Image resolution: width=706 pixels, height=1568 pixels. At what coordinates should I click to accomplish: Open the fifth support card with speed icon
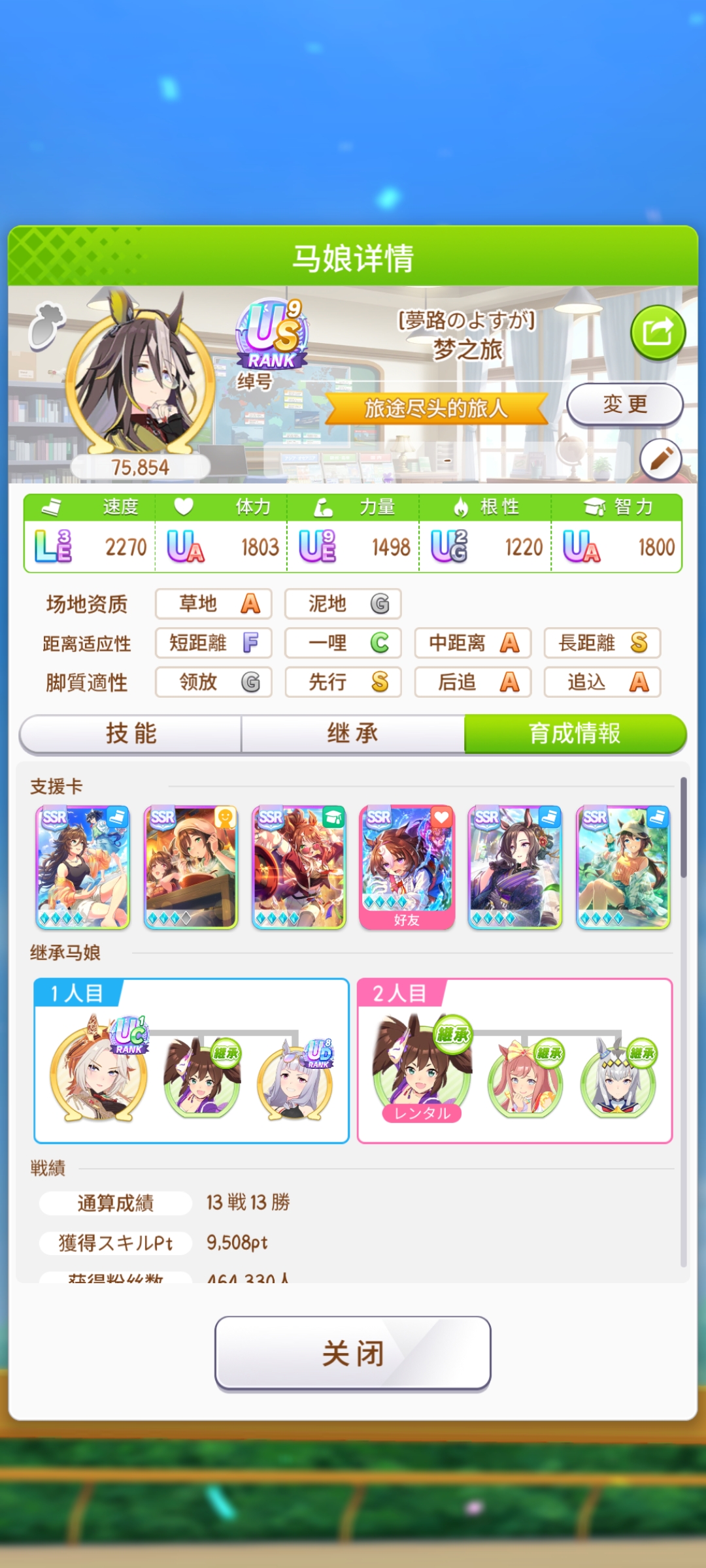click(515, 867)
